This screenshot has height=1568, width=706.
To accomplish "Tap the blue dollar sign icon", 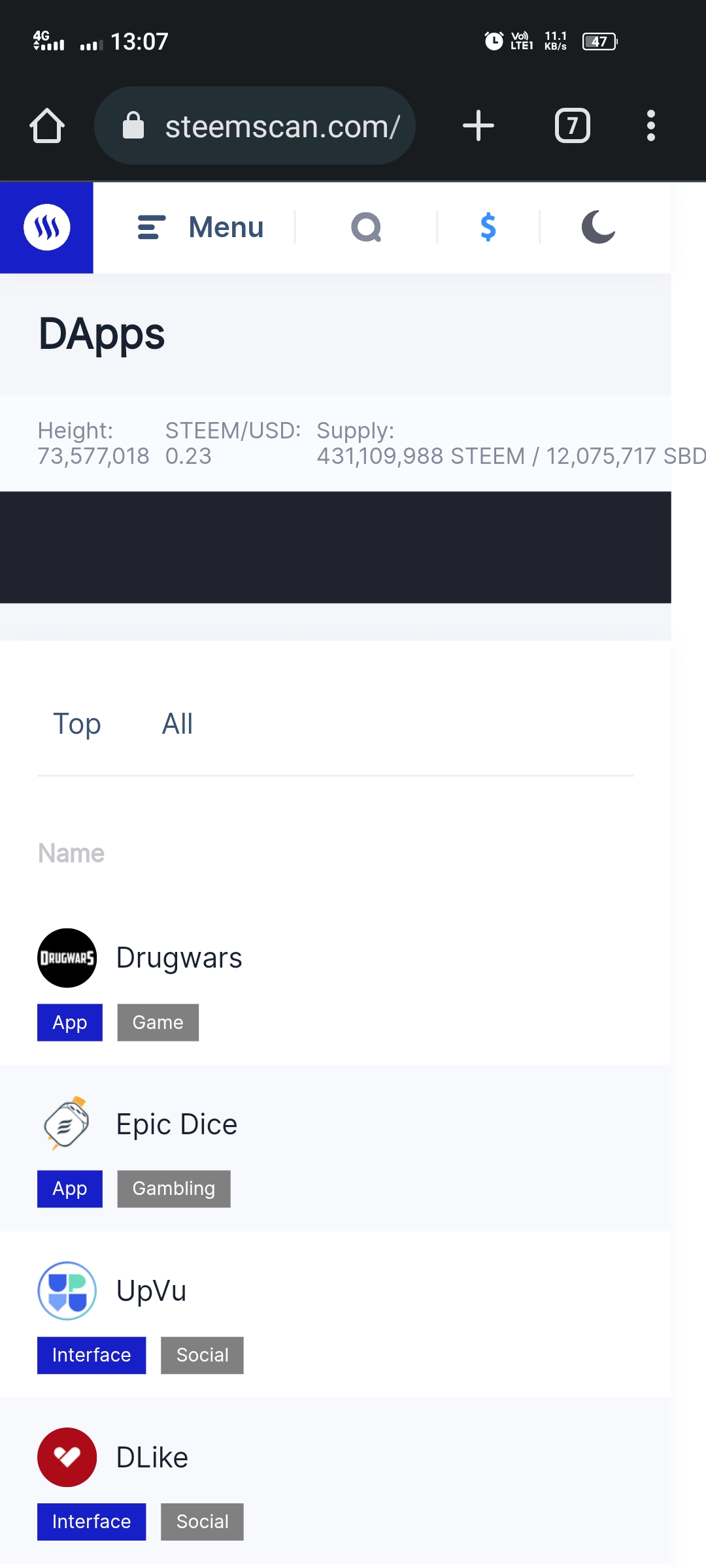I will click(x=488, y=227).
